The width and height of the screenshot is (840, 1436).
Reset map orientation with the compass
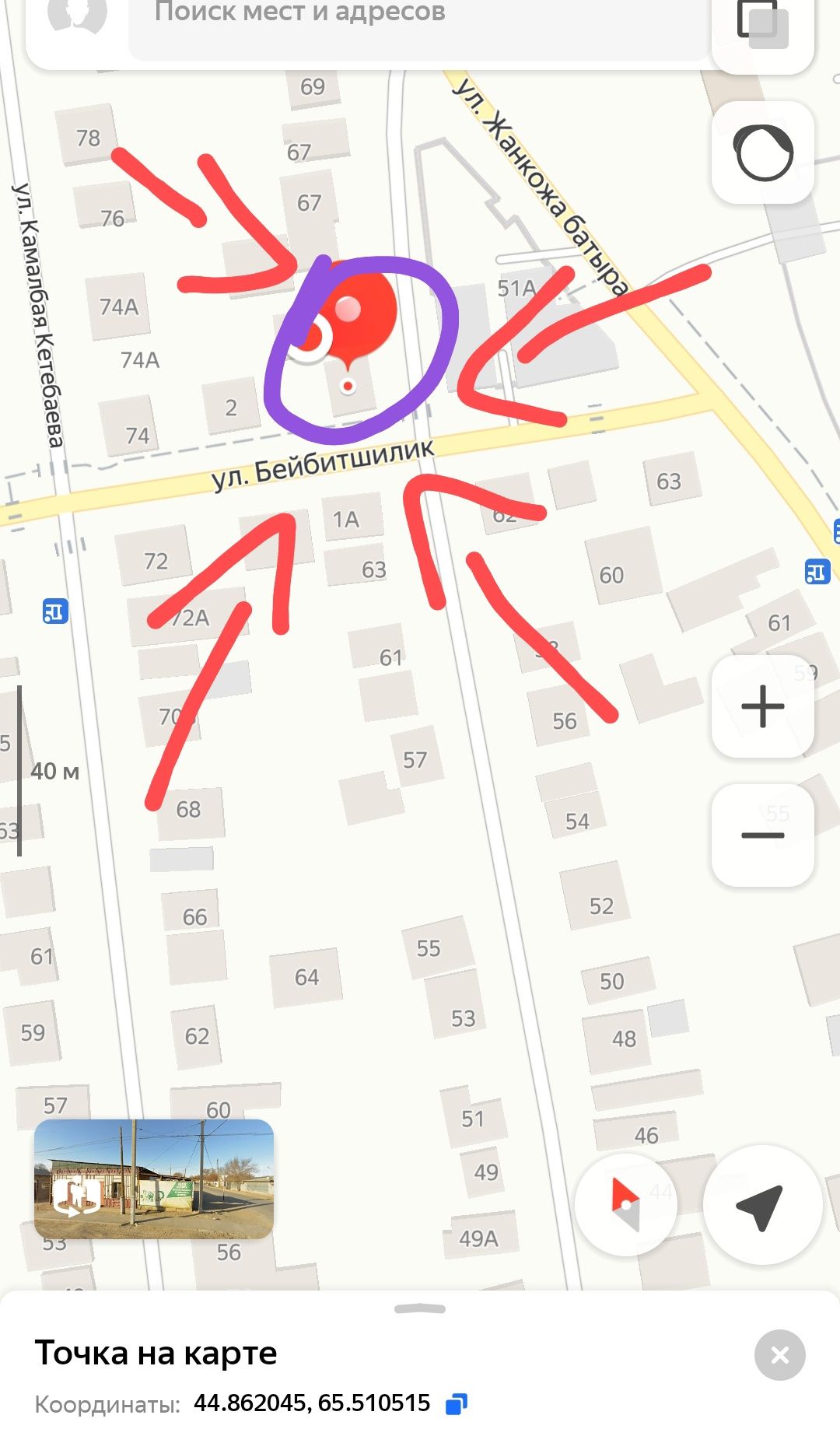coord(626,1204)
